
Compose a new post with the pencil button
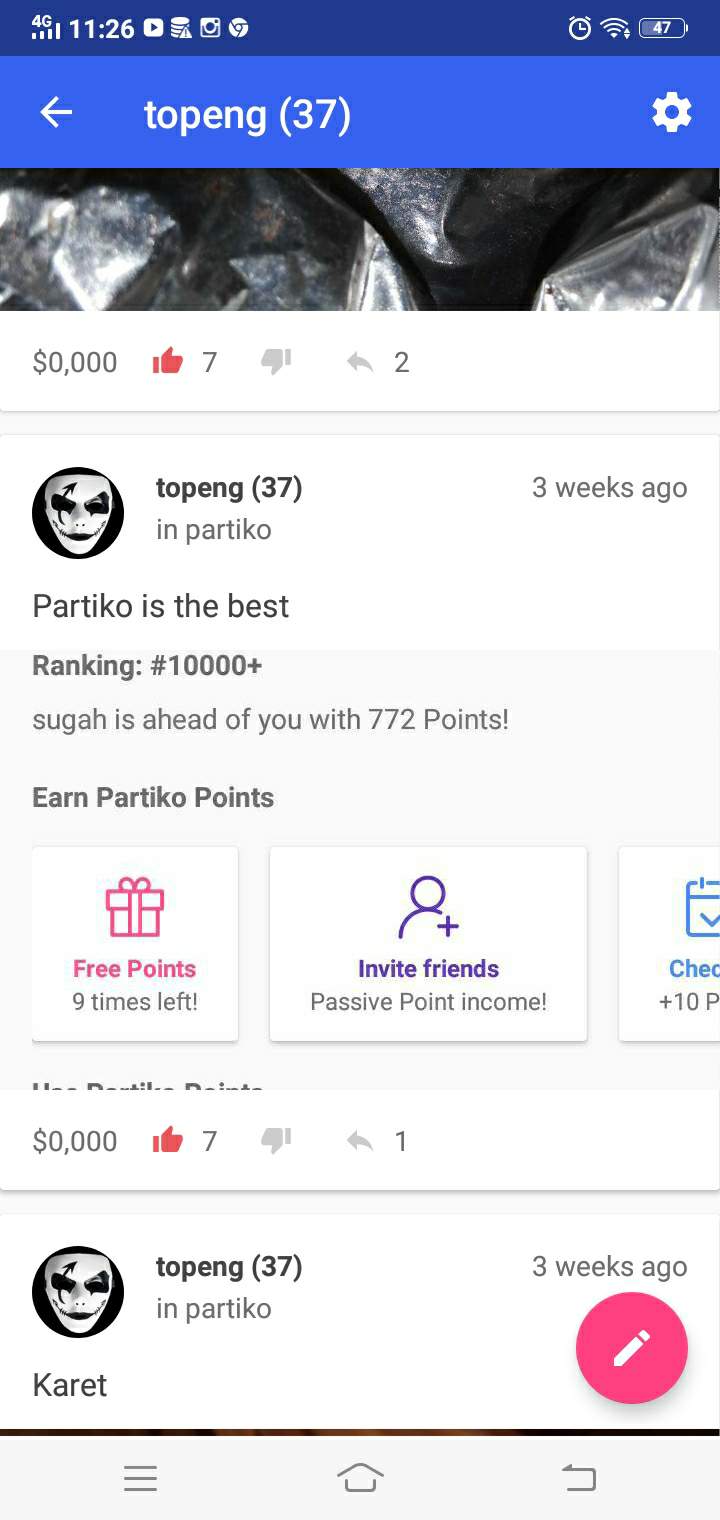point(631,1348)
